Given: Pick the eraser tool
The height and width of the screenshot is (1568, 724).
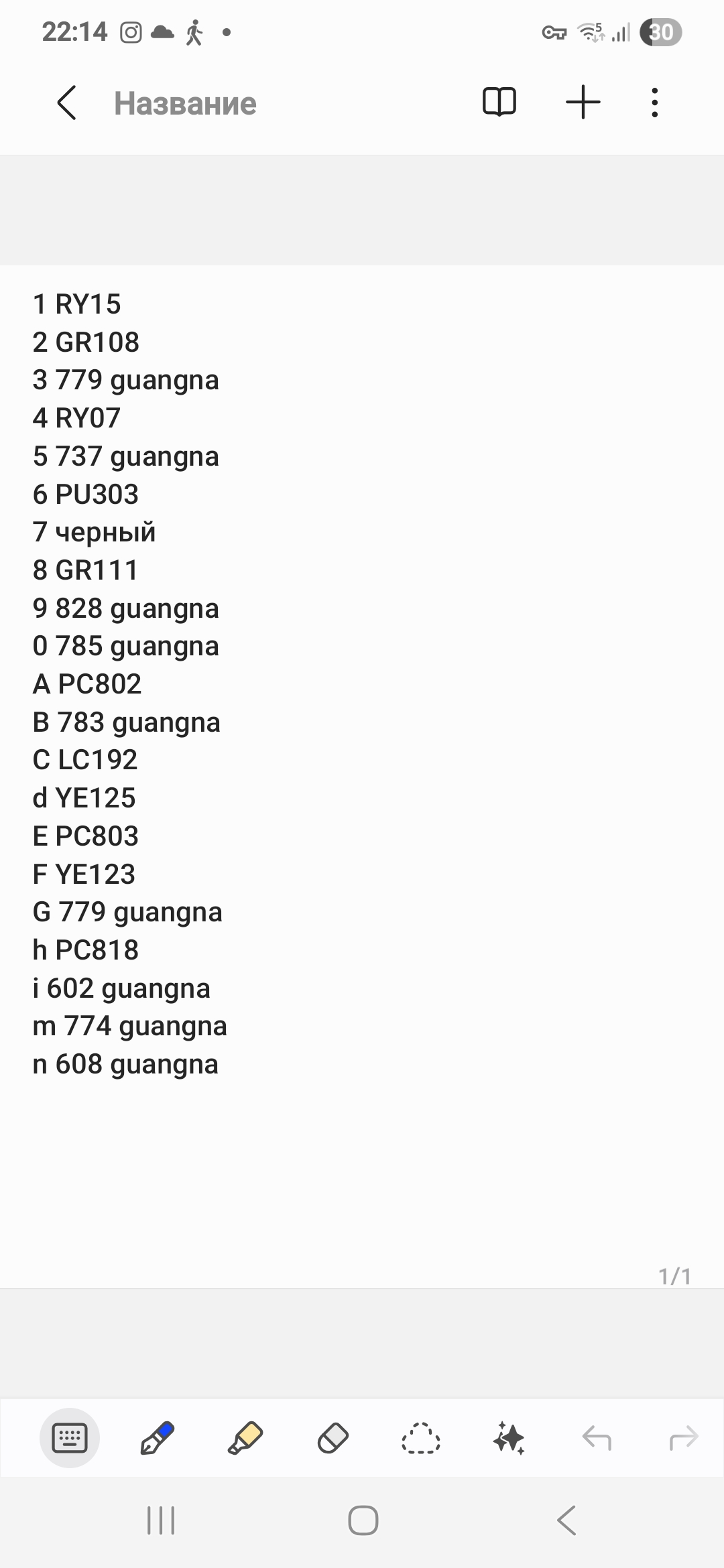Looking at the screenshot, I should (x=333, y=1438).
